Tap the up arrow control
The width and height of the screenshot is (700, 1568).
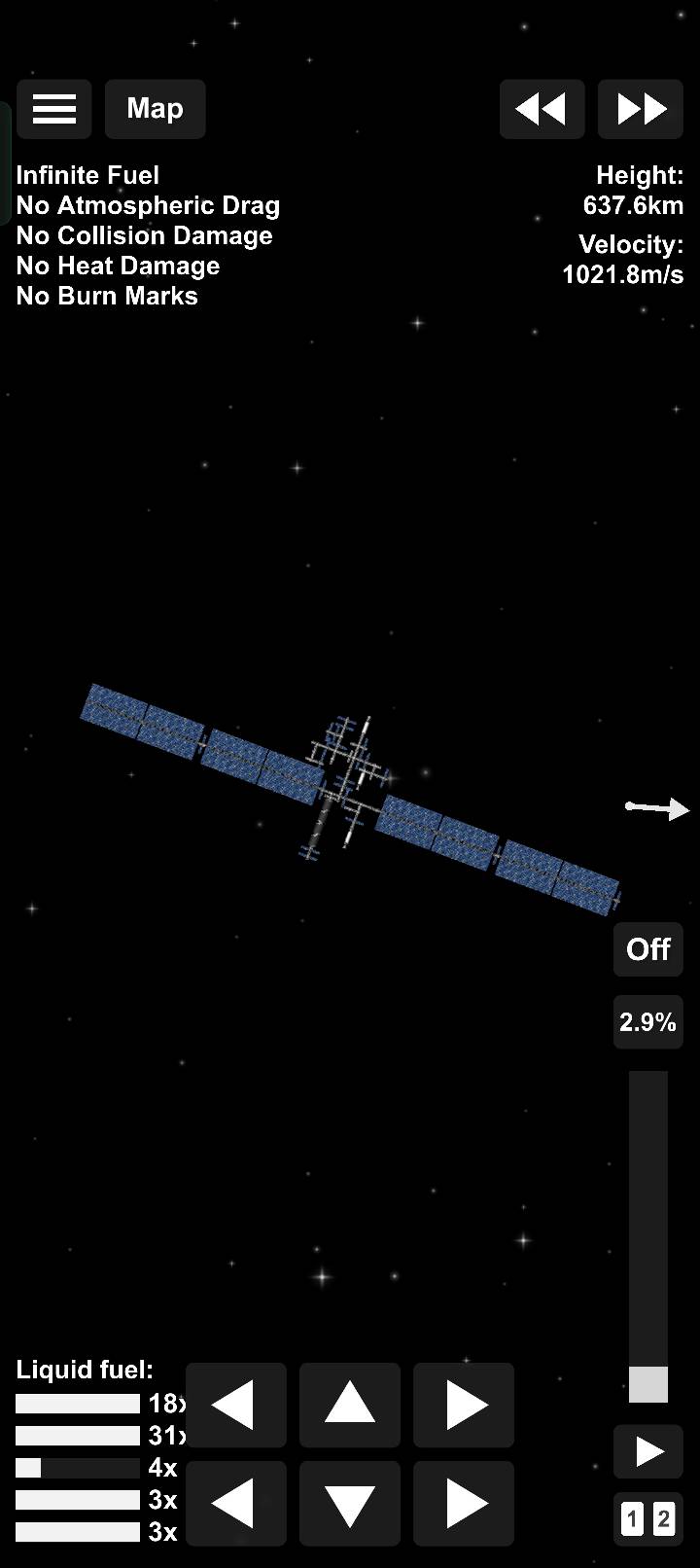[350, 1405]
